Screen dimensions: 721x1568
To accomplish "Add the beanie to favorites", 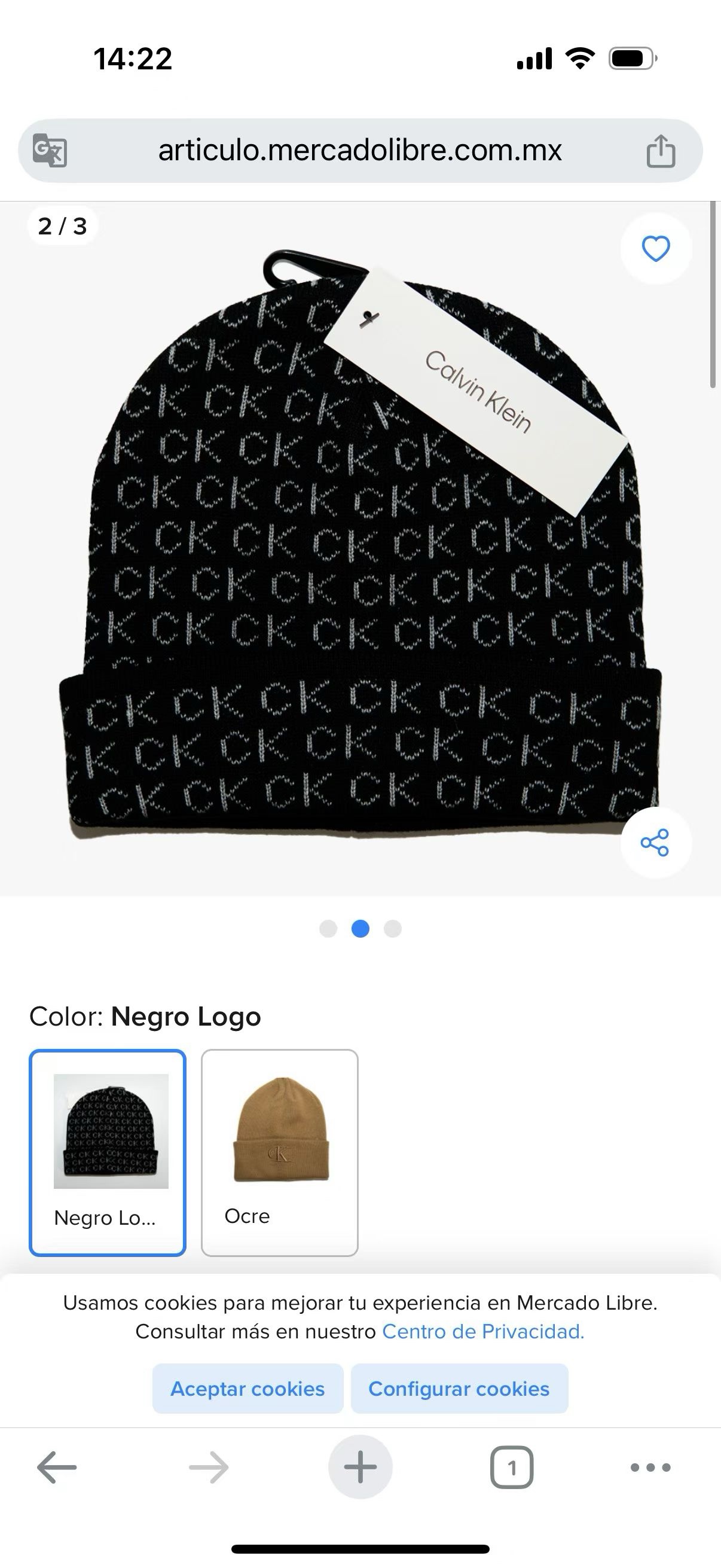I will 655,248.
